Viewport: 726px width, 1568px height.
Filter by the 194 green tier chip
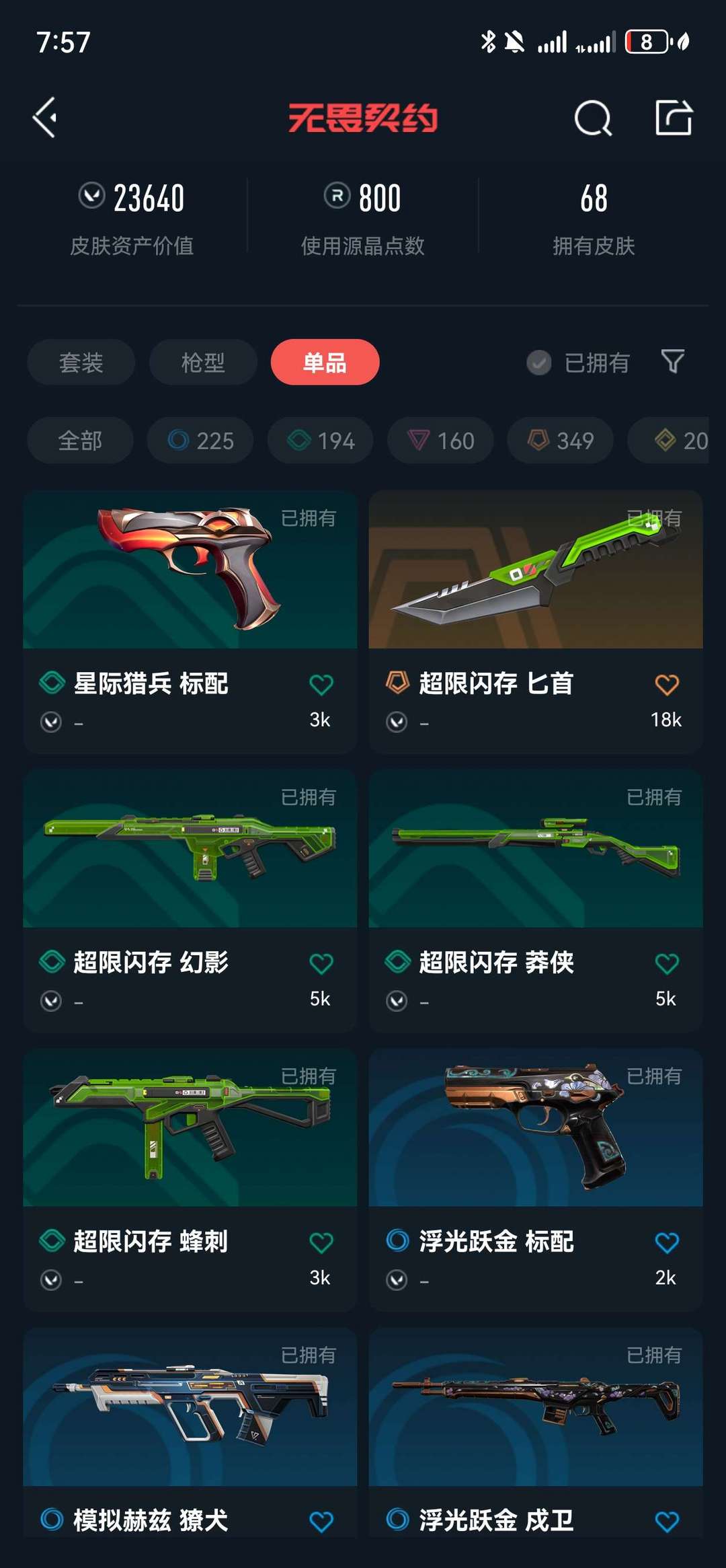pyautogui.click(x=320, y=441)
